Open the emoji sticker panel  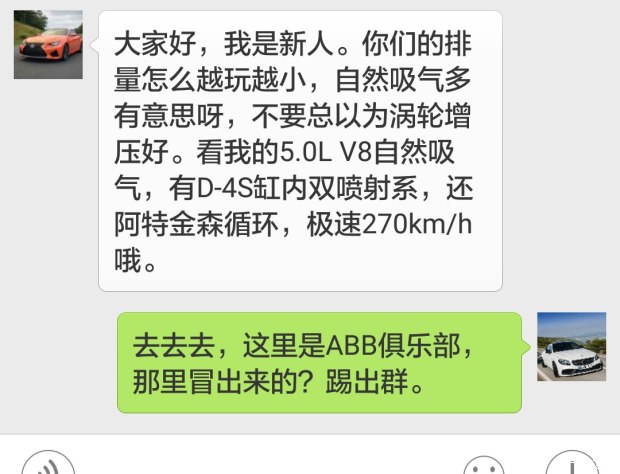point(485,468)
